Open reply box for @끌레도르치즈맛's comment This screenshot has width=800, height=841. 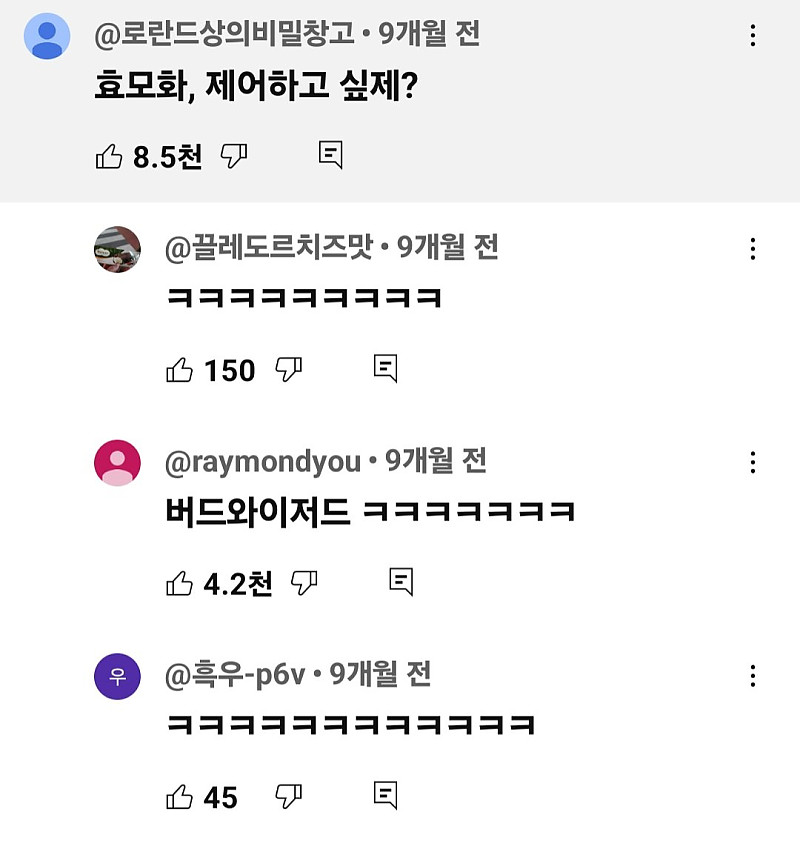385,369
